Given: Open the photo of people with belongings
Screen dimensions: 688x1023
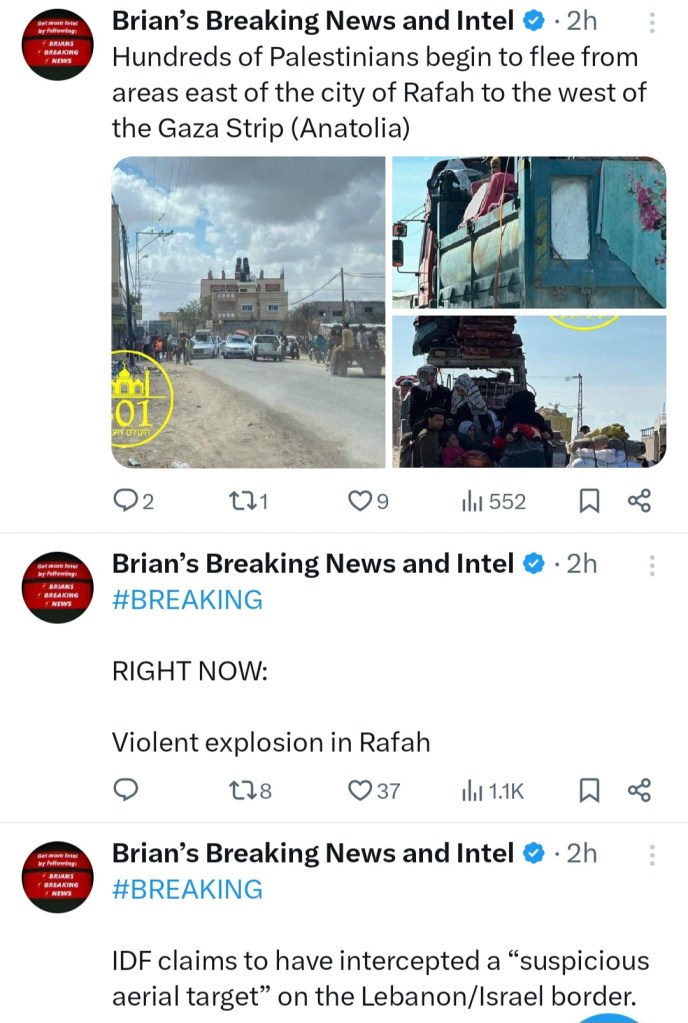Looking at the screenshot, I should pyautogui.click(x=528, y=391).
